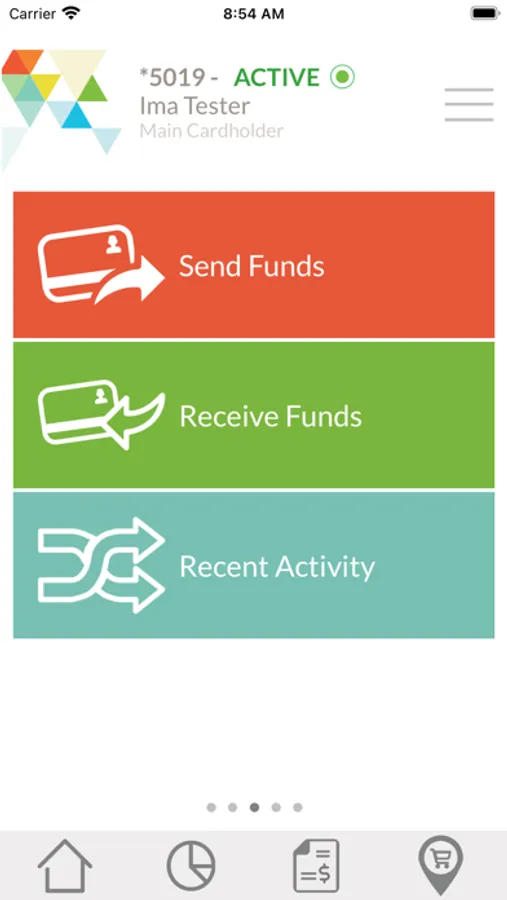Screen dimensions: 507x900
Task: Open Receive Funds
Action: (x=254, y=415)
